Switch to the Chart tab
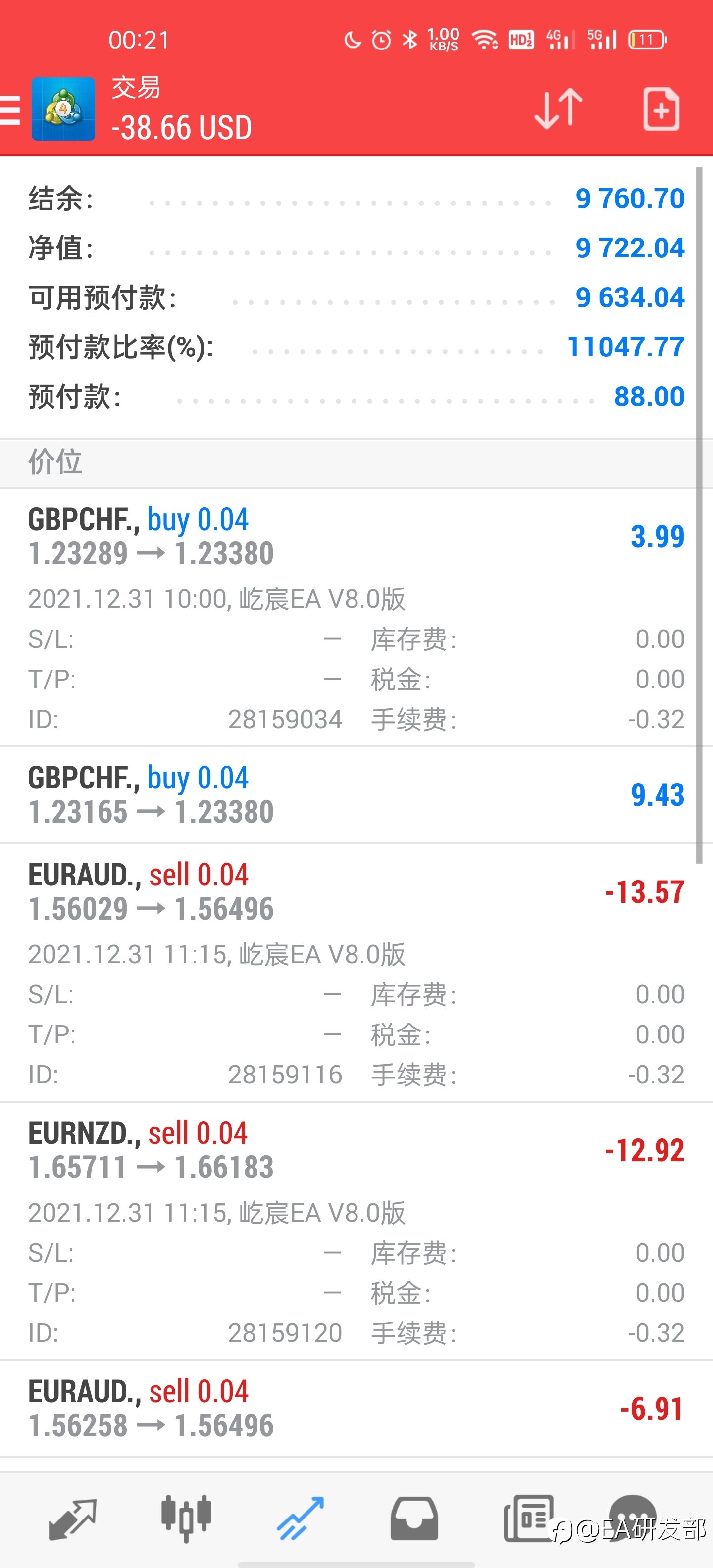The width and height of the screenshot is (713, 1568). click(x=186, y=1519)
